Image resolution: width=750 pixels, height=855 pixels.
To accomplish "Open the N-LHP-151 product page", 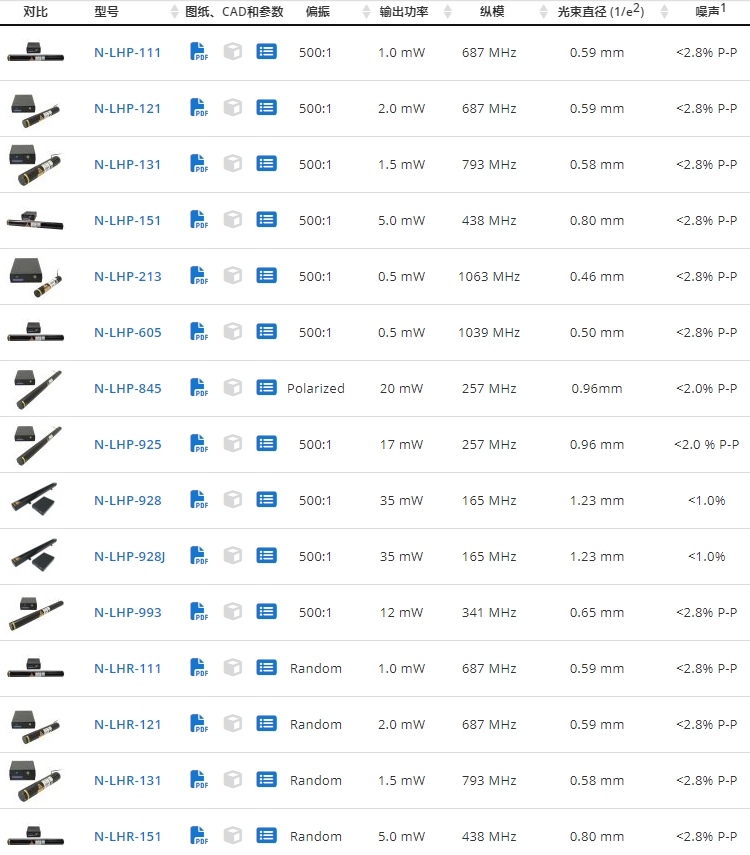I will [x=127, y=220].
